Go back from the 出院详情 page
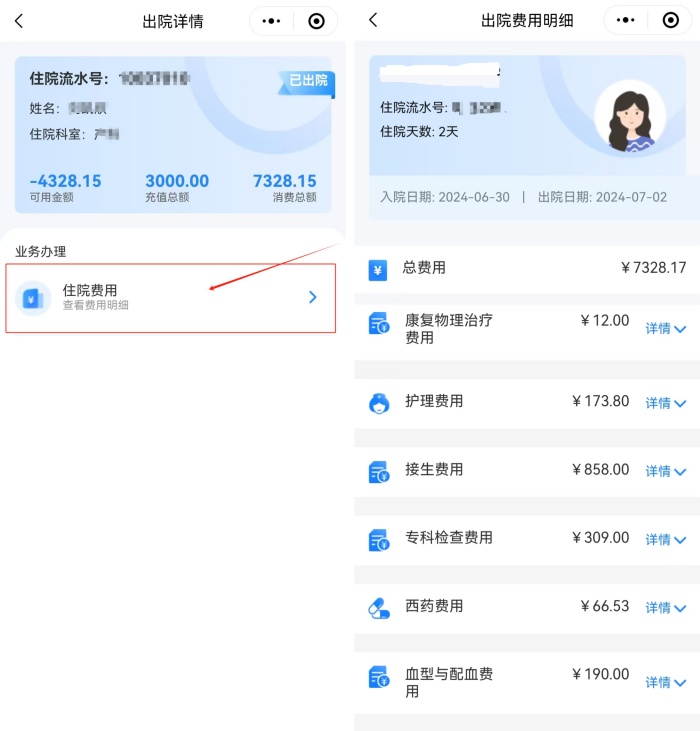 tap(19, 21)
